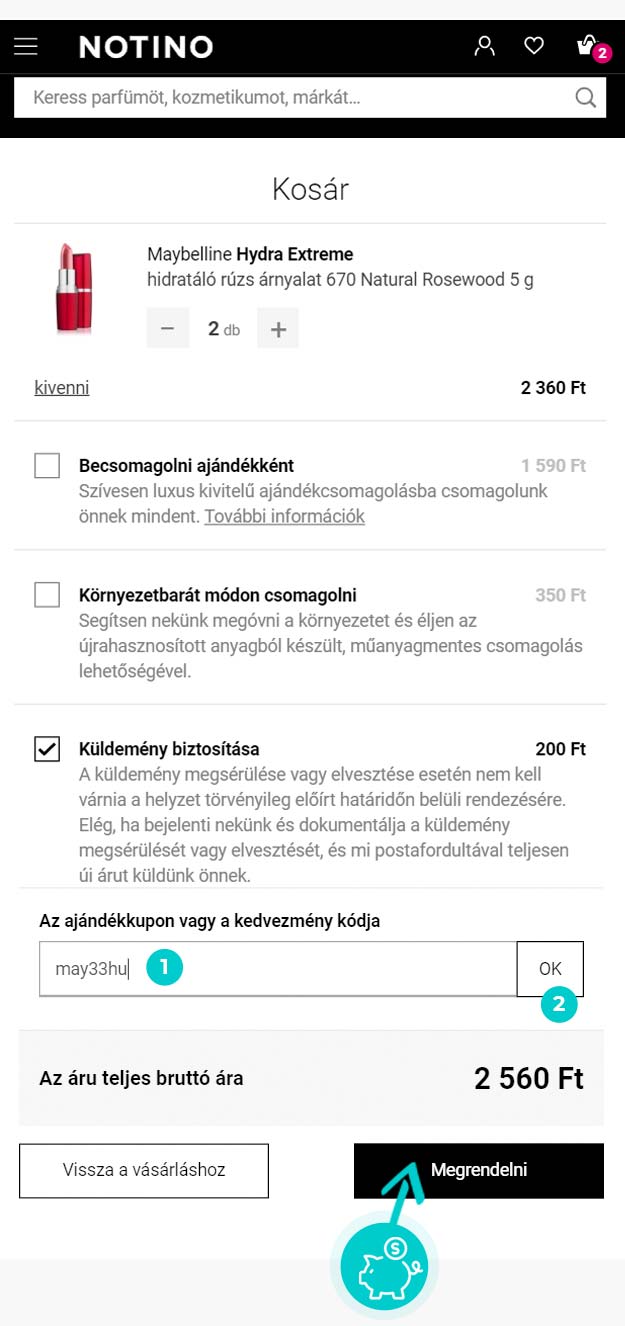This screenshot has width=625, height=1326.
Task: Check 'Becsomagolni ajándékként' gift wrap option
Action: point(47,466)
